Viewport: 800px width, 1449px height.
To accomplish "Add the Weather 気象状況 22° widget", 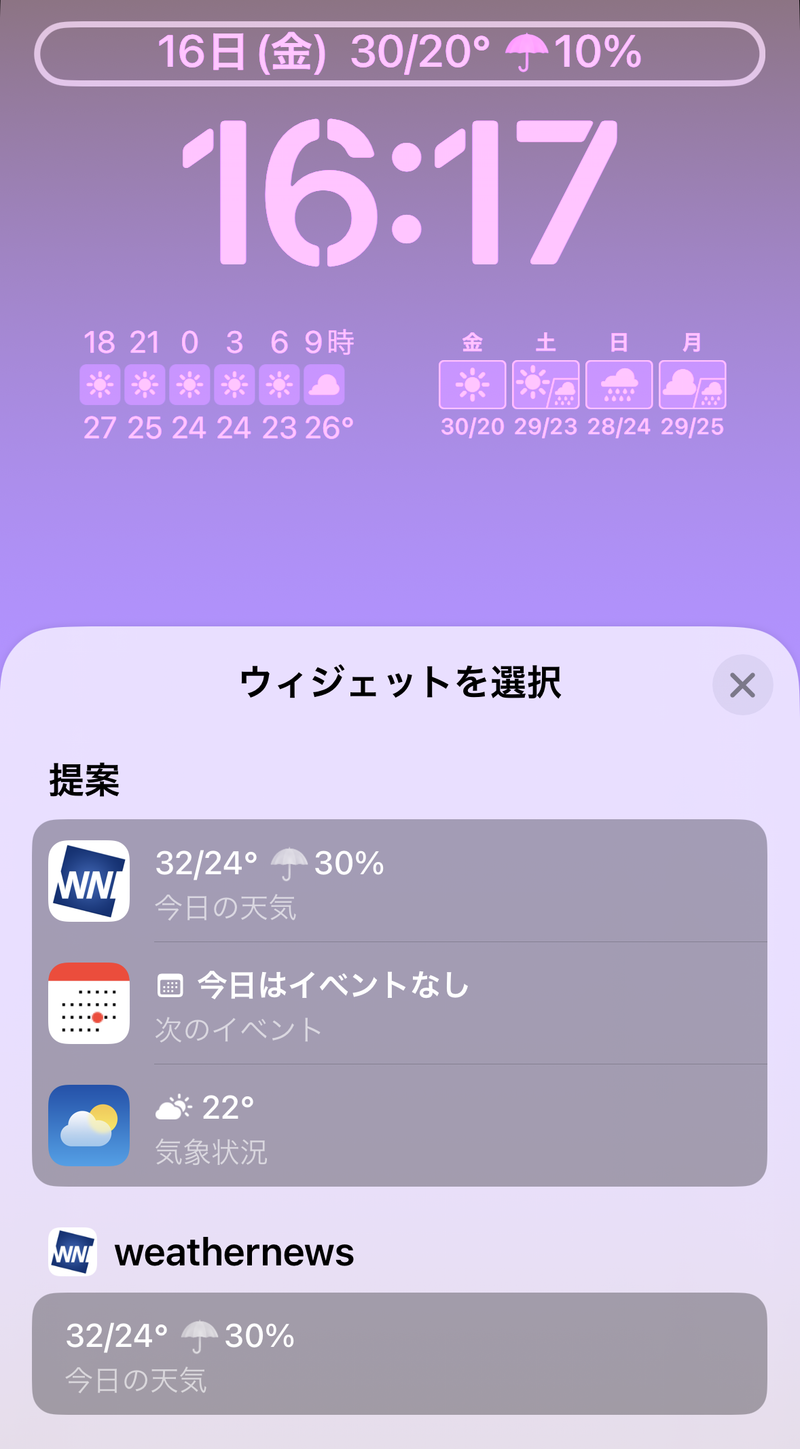I will 400,1125.
